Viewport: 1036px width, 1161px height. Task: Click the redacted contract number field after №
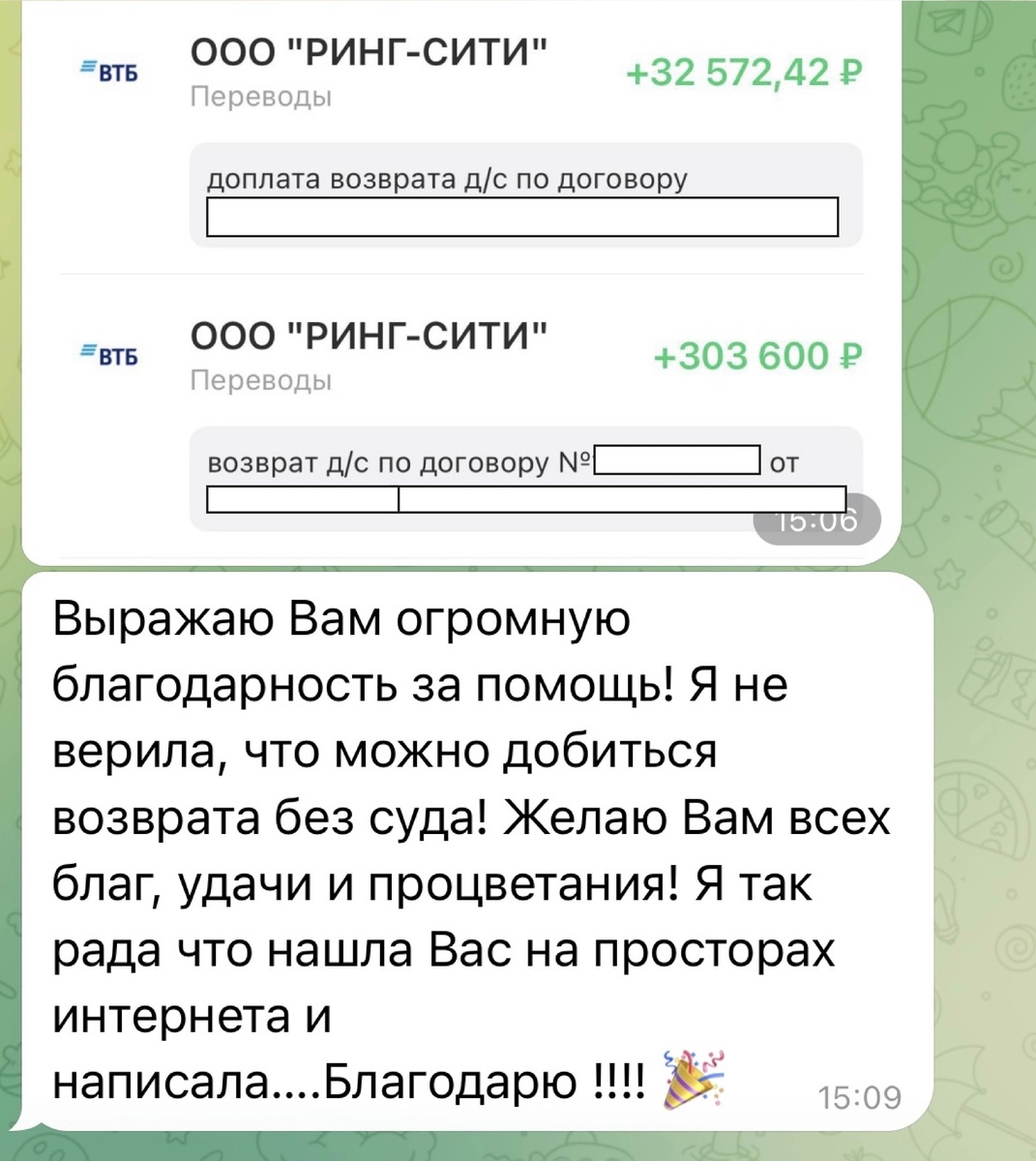677,461
